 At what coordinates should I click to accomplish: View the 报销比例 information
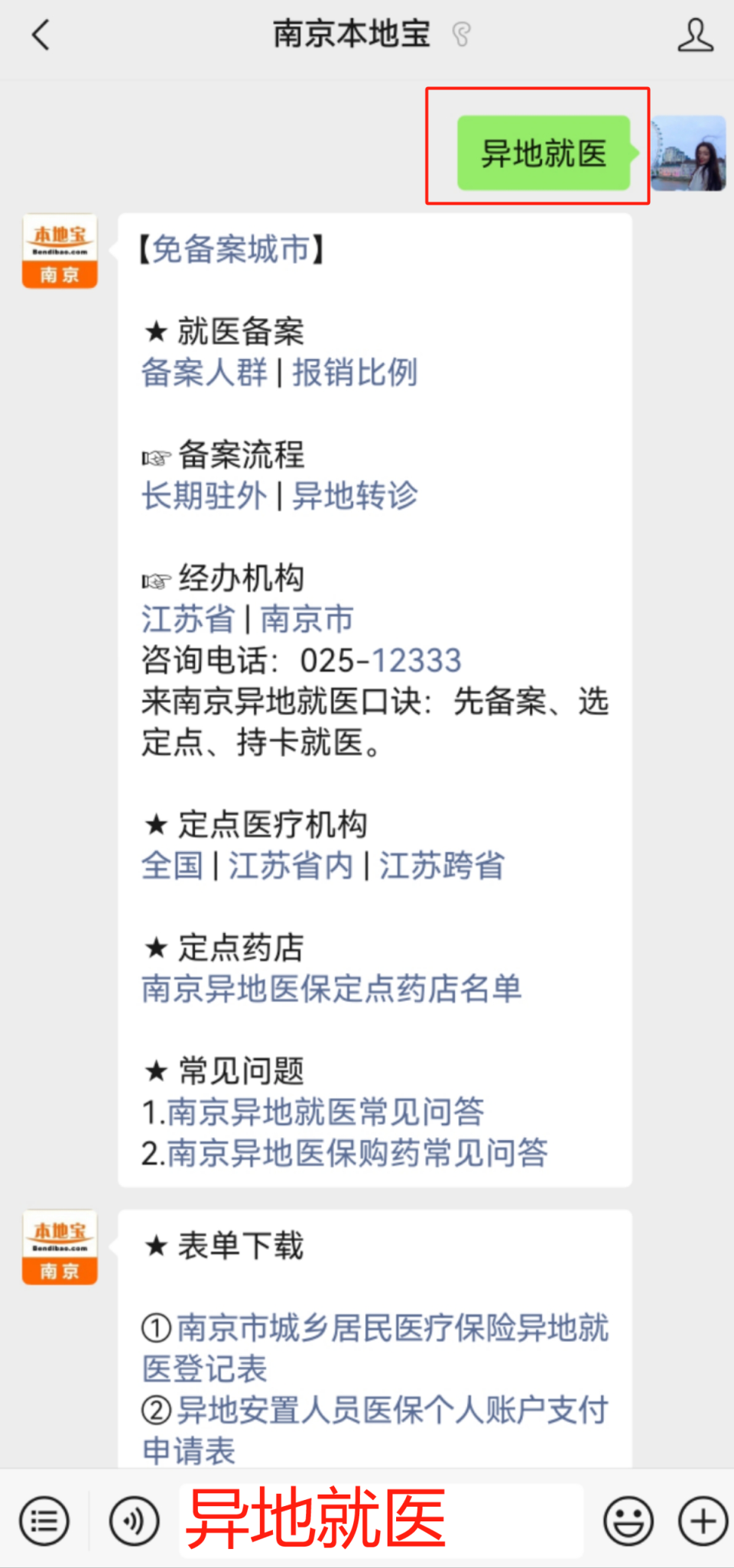354,373
